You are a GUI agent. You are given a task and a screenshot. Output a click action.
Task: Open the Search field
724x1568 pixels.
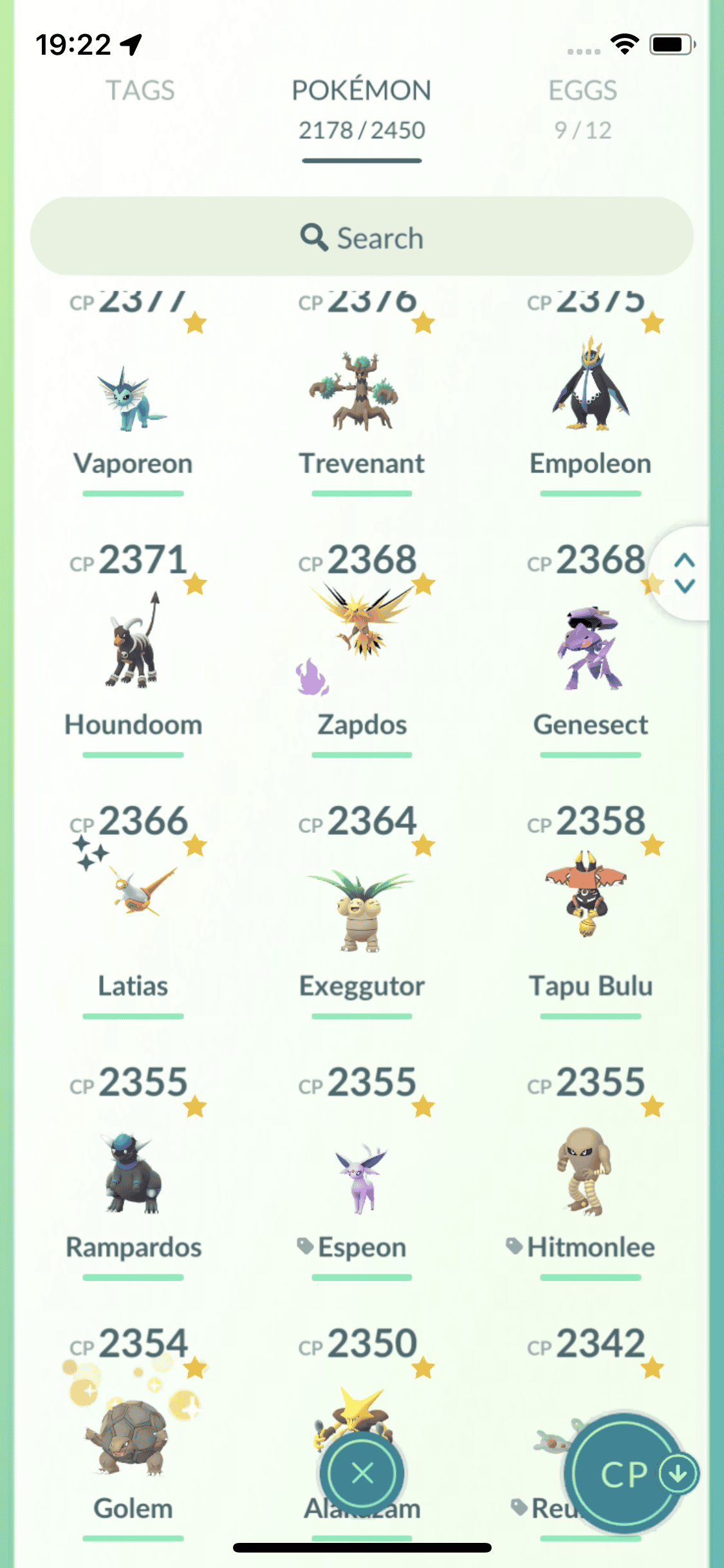coord(362,237)
